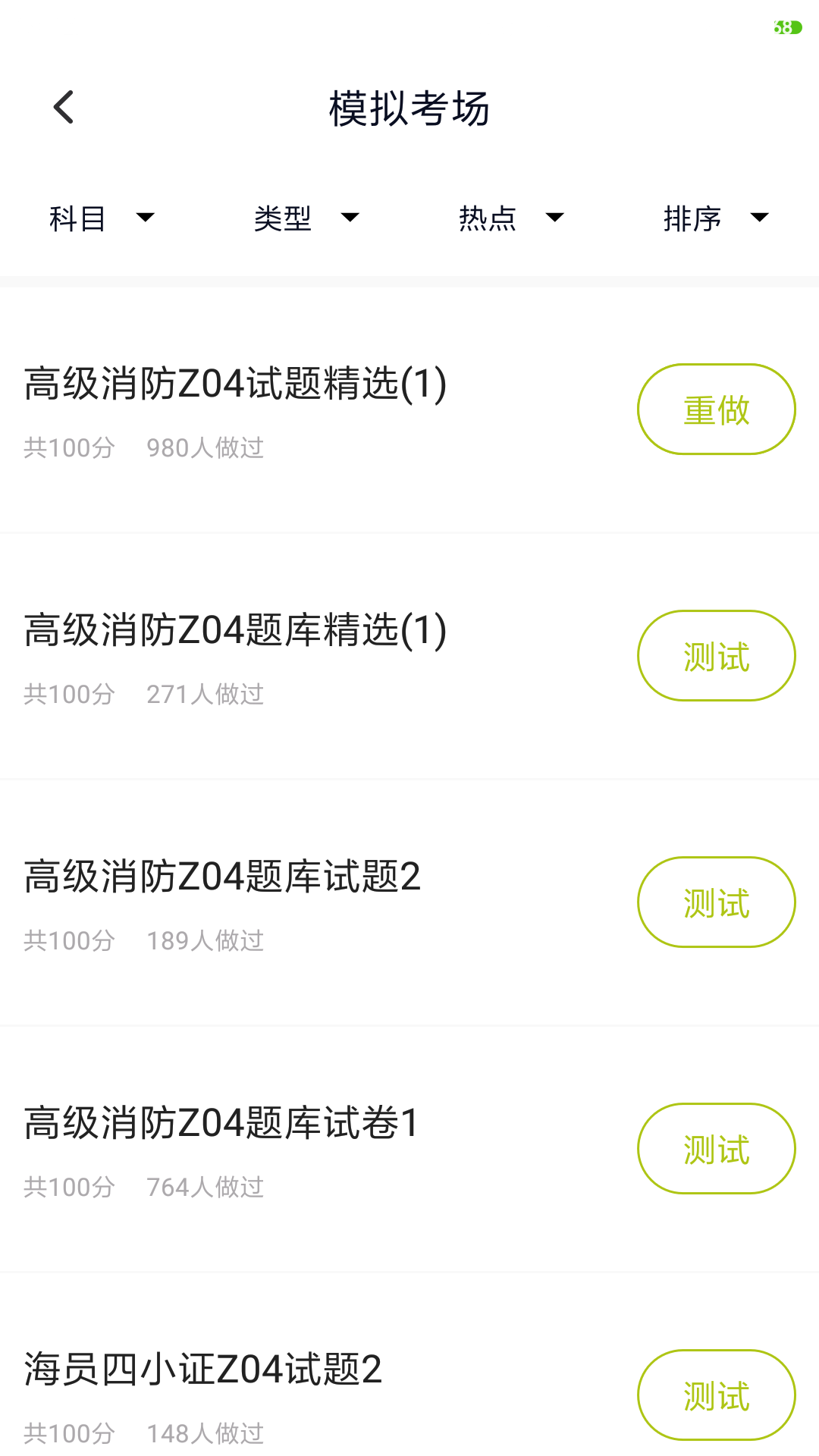
Task: Start 测试 for 海员四小证Z04试题2
Action: 716,1395
